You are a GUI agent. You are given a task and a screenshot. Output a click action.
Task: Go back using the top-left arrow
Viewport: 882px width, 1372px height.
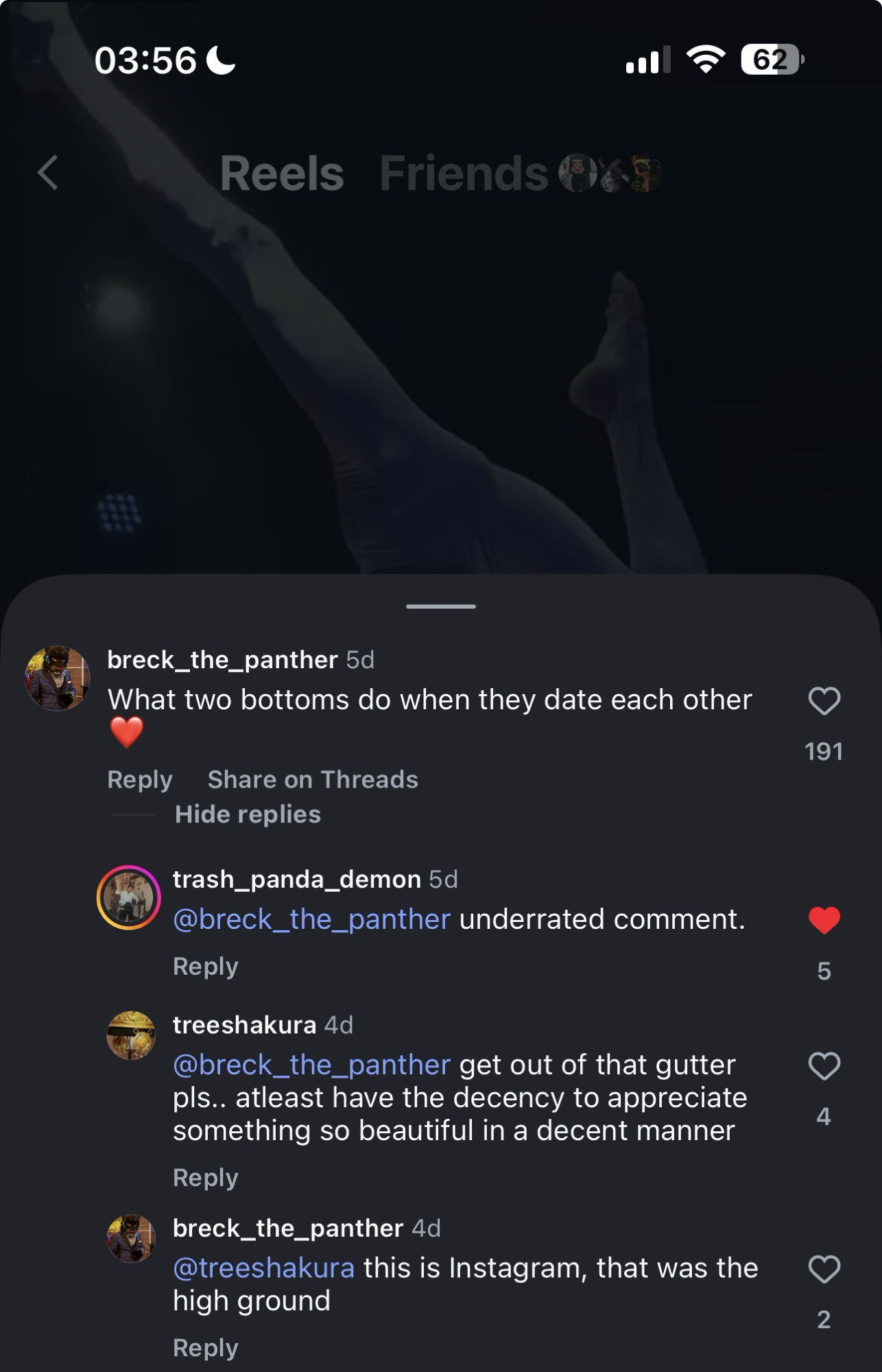[x=48, y=172]
